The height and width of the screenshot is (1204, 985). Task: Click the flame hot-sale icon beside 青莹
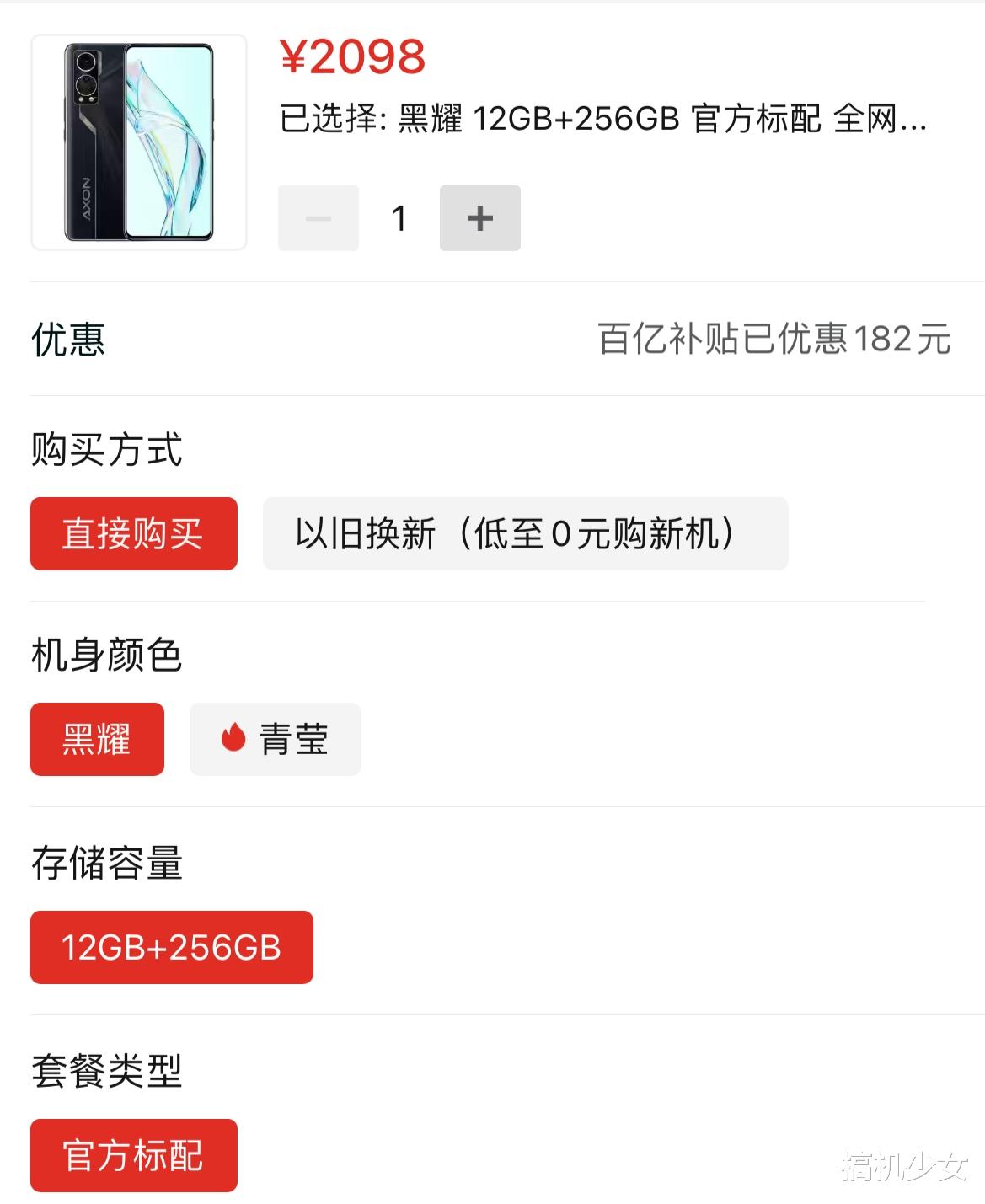pos(233,739)
